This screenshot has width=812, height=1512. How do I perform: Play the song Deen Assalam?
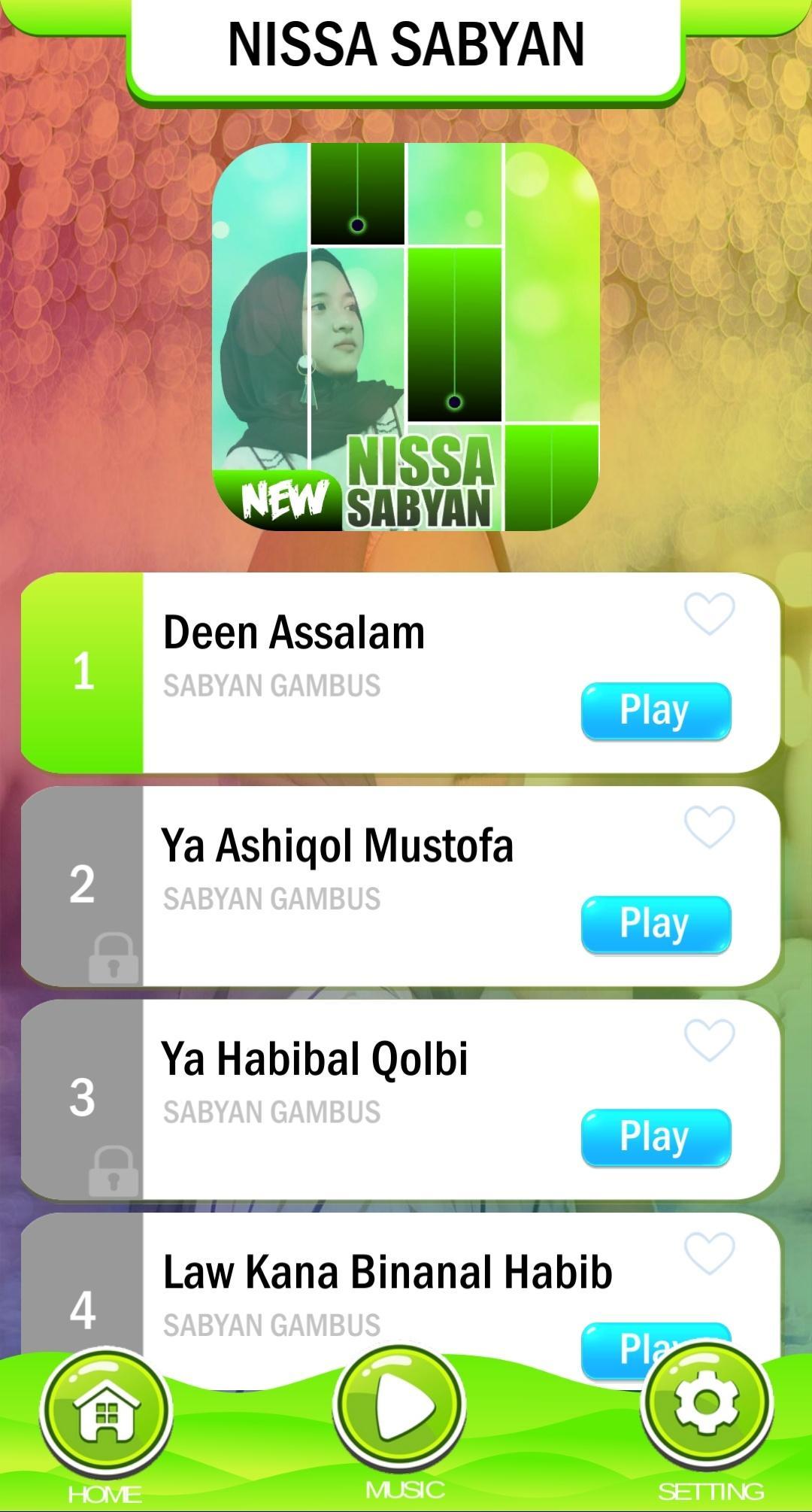[656, 711]
